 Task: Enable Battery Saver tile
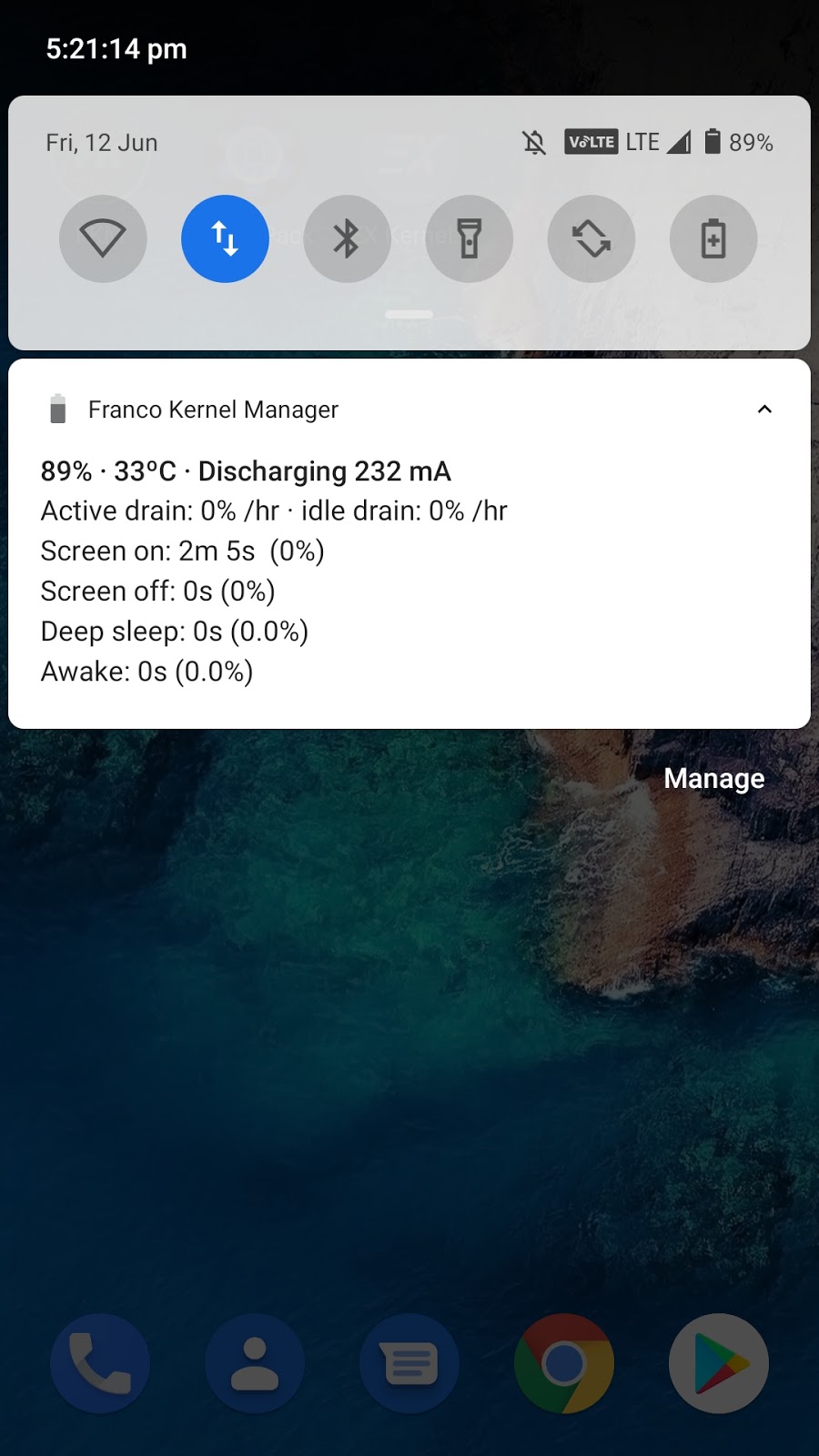(x=713, y=239)
